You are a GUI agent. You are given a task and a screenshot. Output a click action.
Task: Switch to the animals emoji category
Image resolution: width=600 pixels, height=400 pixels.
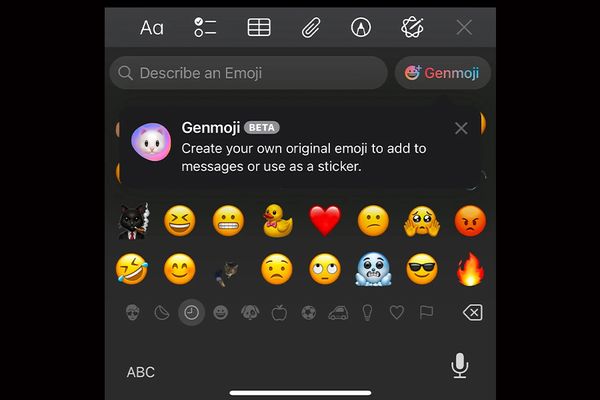(x=250, y=313)
